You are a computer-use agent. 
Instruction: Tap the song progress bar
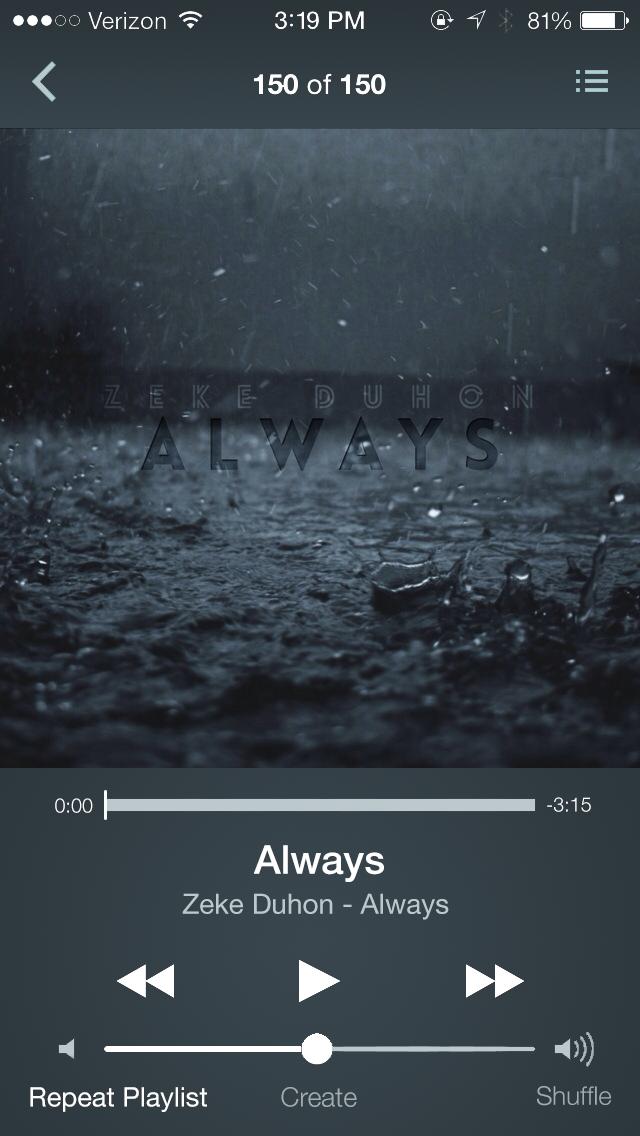point(320,805)
